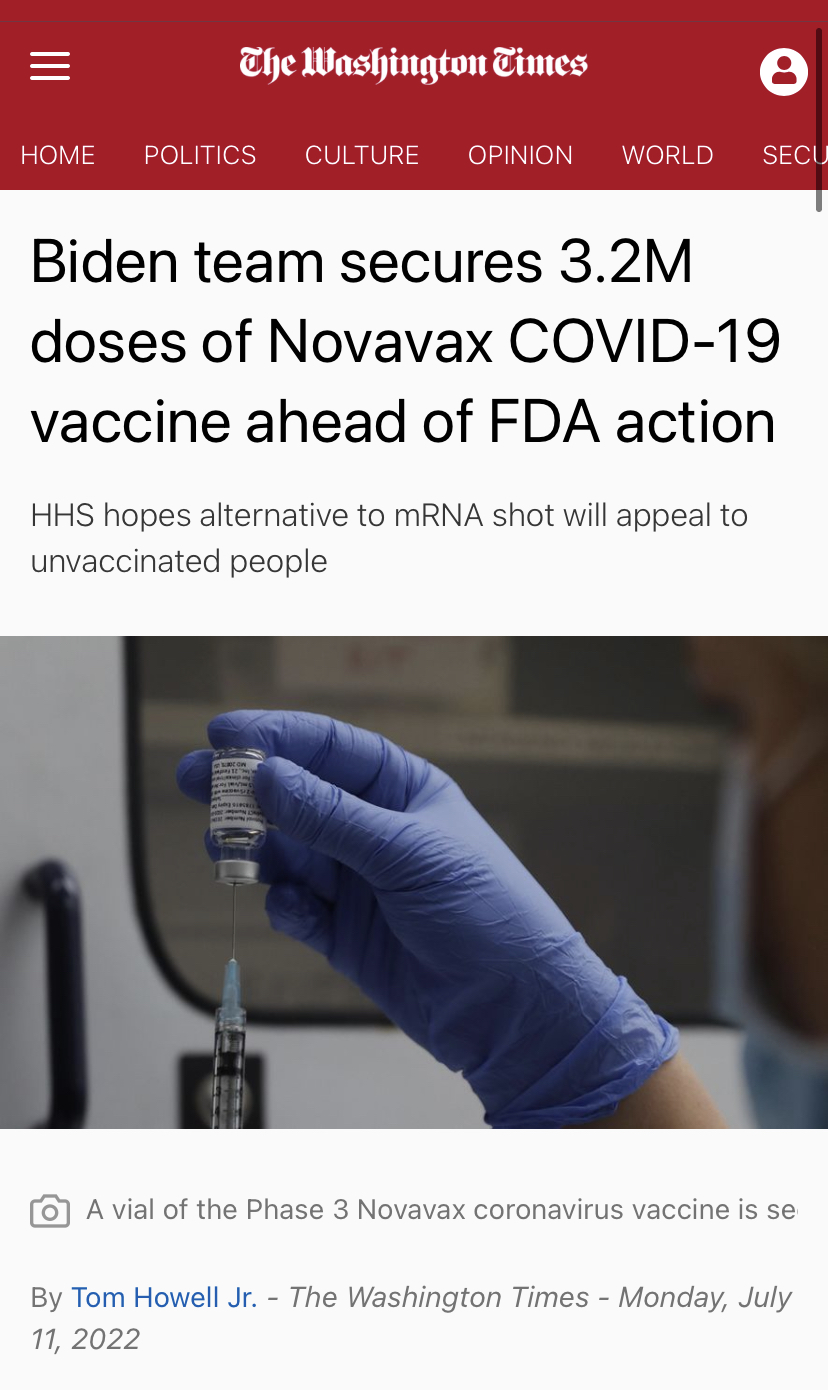Screen dimensions: 828x1390
Task: Open the Culture section
Action: (362, 155)
